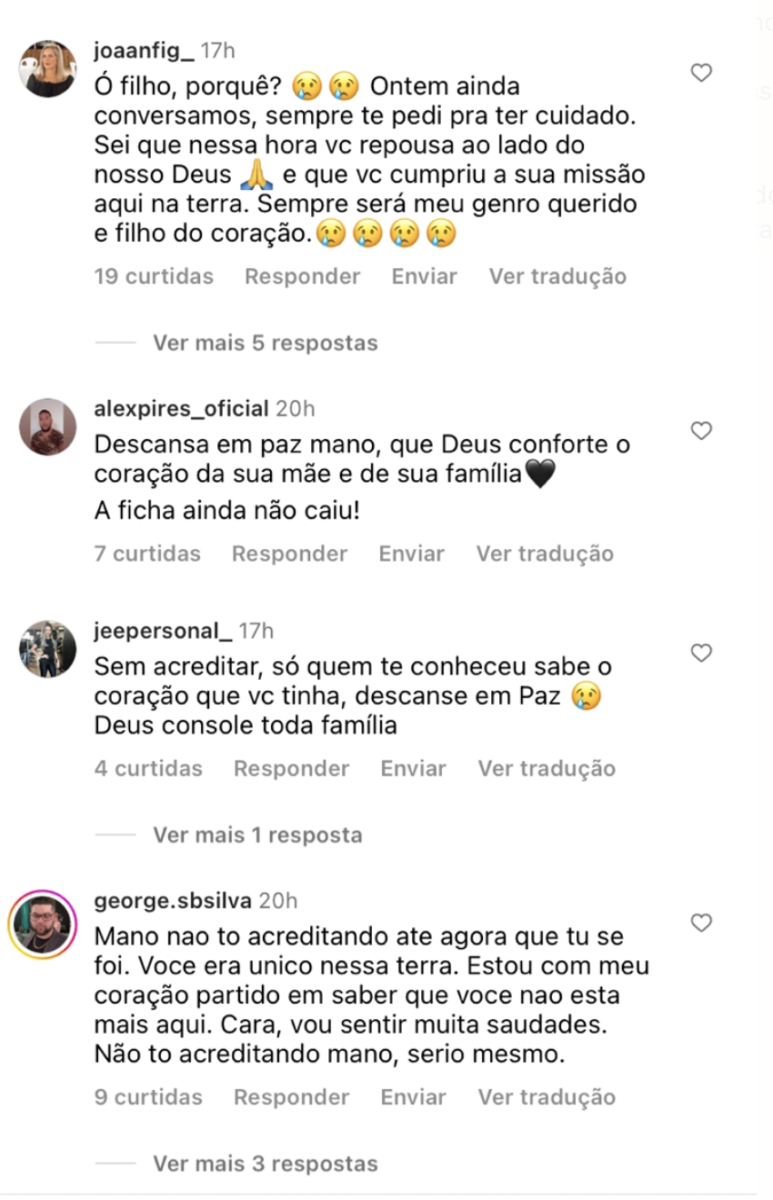
Task: Send george.sbsilva's comment to someone
Action: pyautogui.click(x=413, y=1097)
